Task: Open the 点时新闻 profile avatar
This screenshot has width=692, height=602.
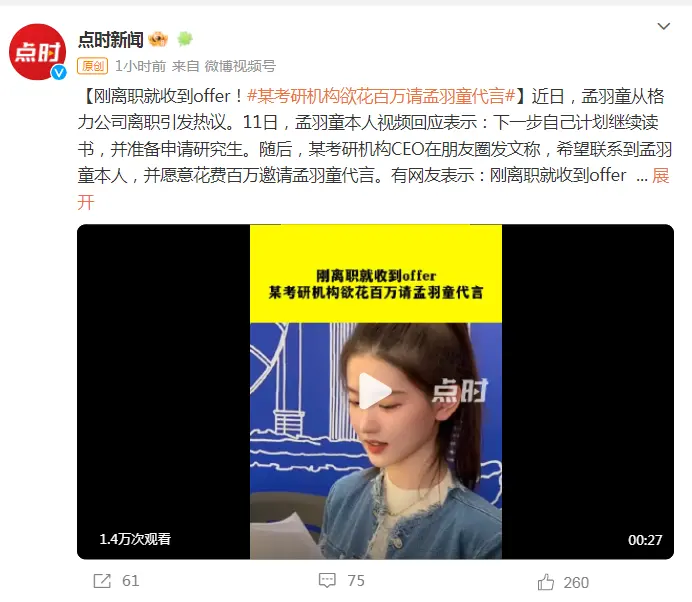Action: pos(38,51)
